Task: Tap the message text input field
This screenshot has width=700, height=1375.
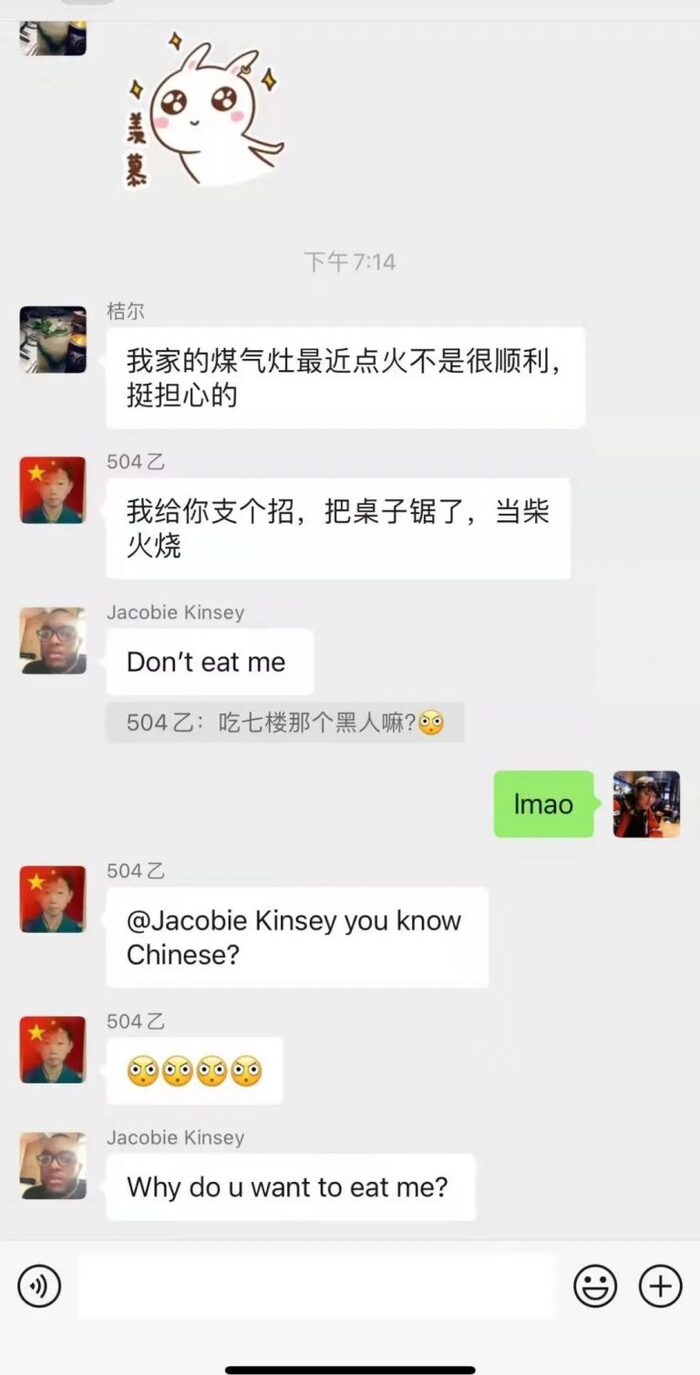Action: 316,1286
